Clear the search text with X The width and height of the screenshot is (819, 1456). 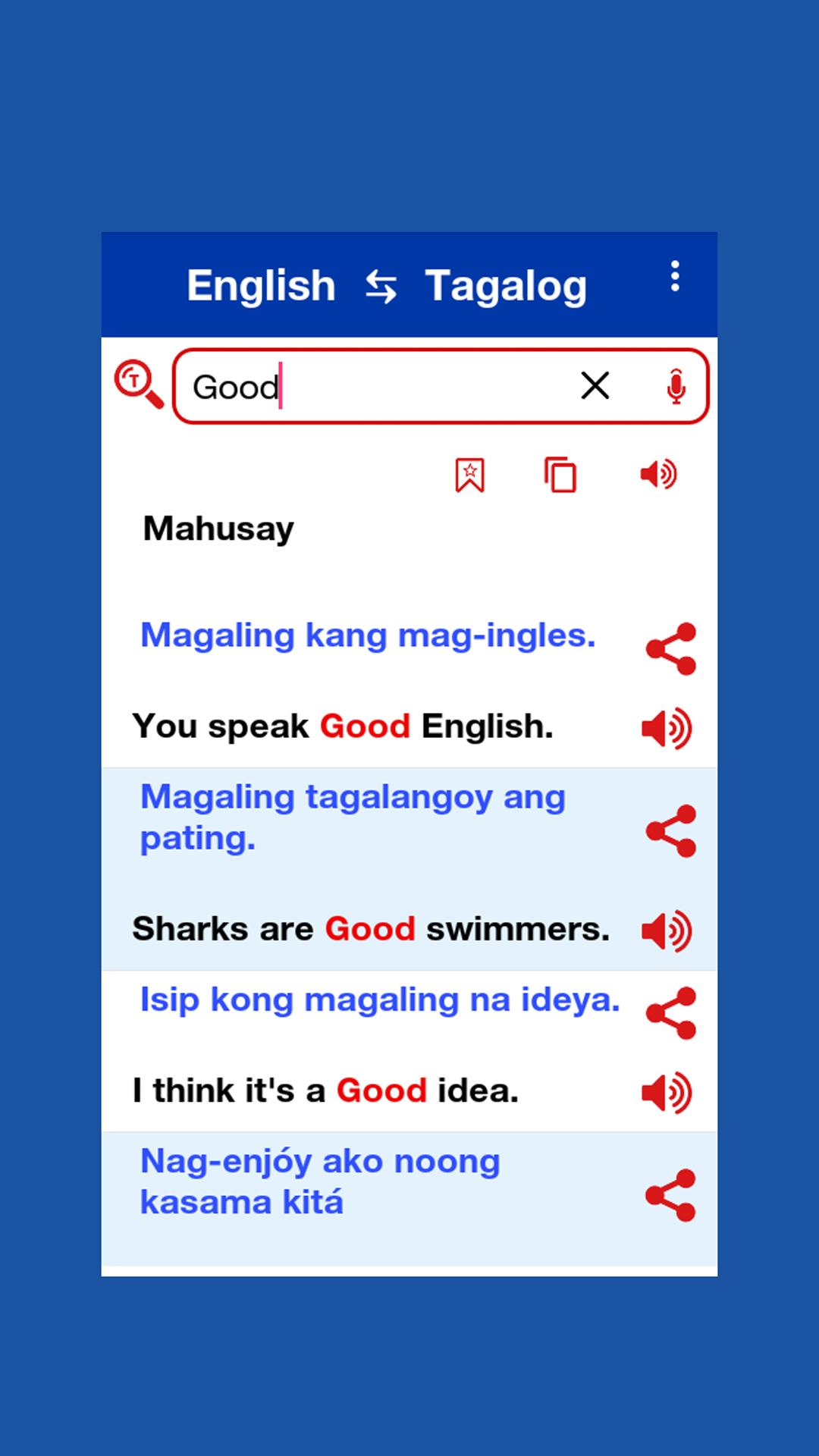(595, 385)
